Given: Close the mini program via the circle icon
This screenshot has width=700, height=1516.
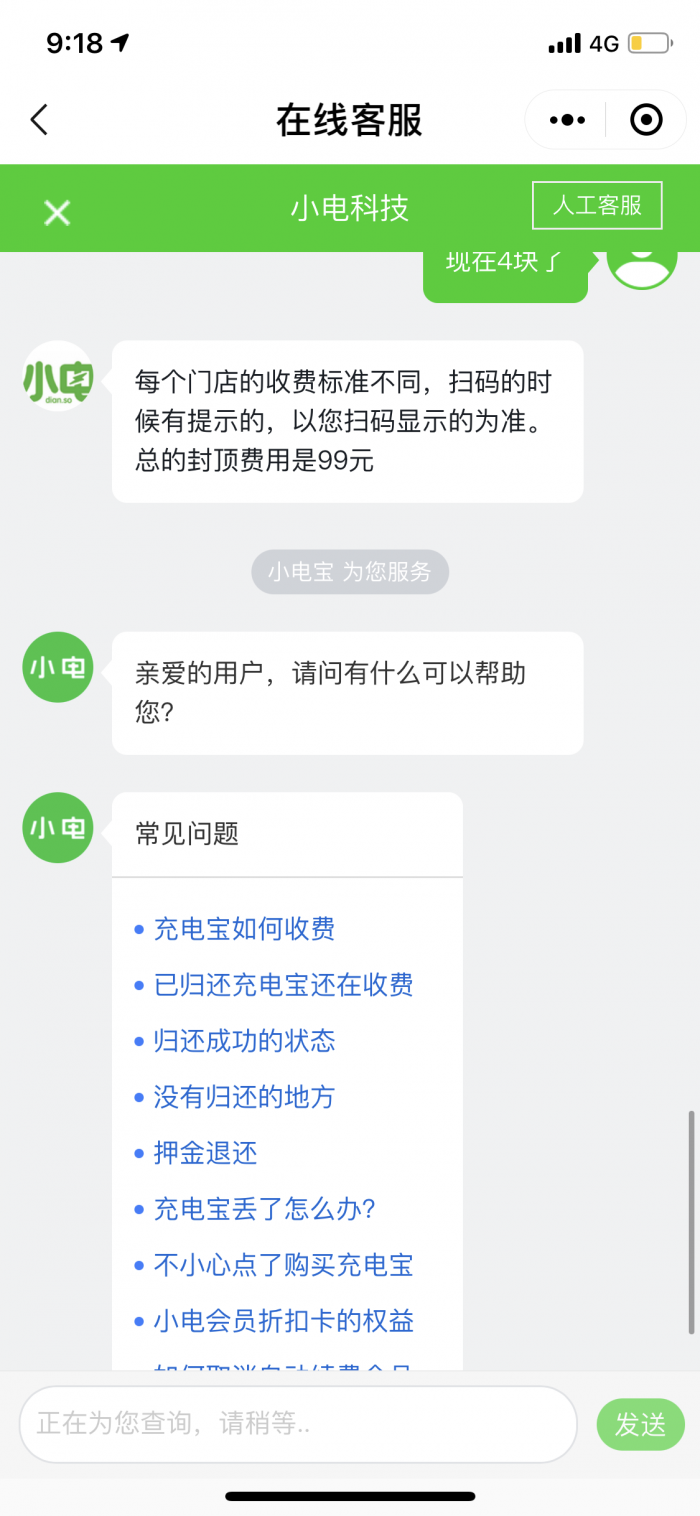Looking at the screenshot, I should click(646, 121).
